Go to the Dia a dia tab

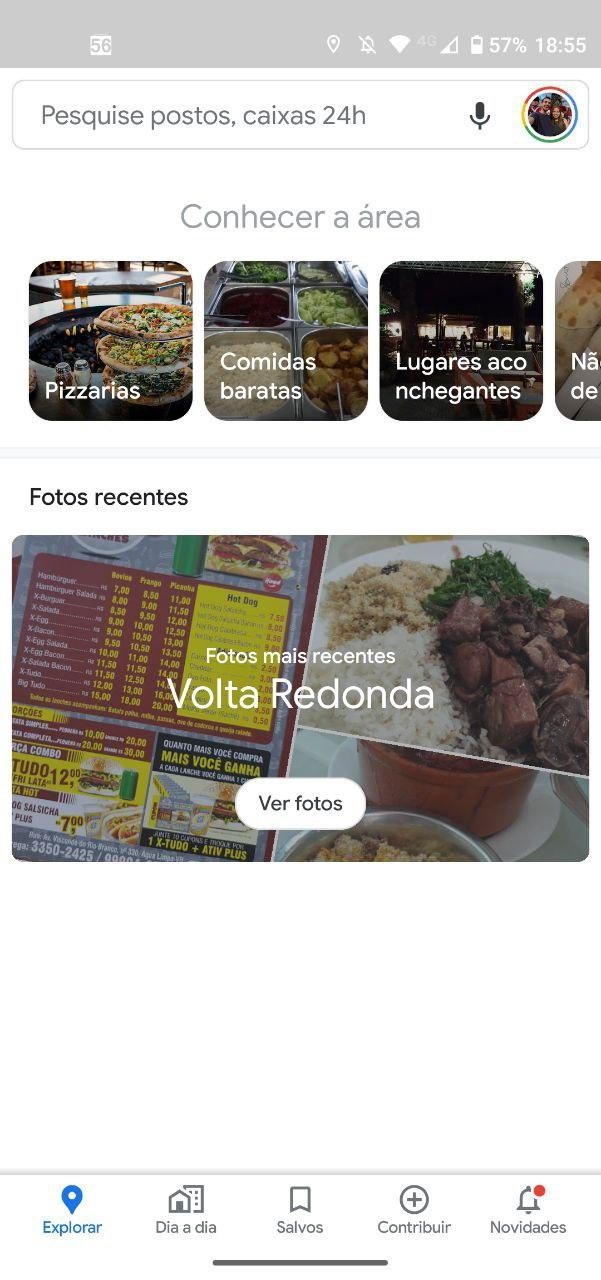[x=186, y=1210]
